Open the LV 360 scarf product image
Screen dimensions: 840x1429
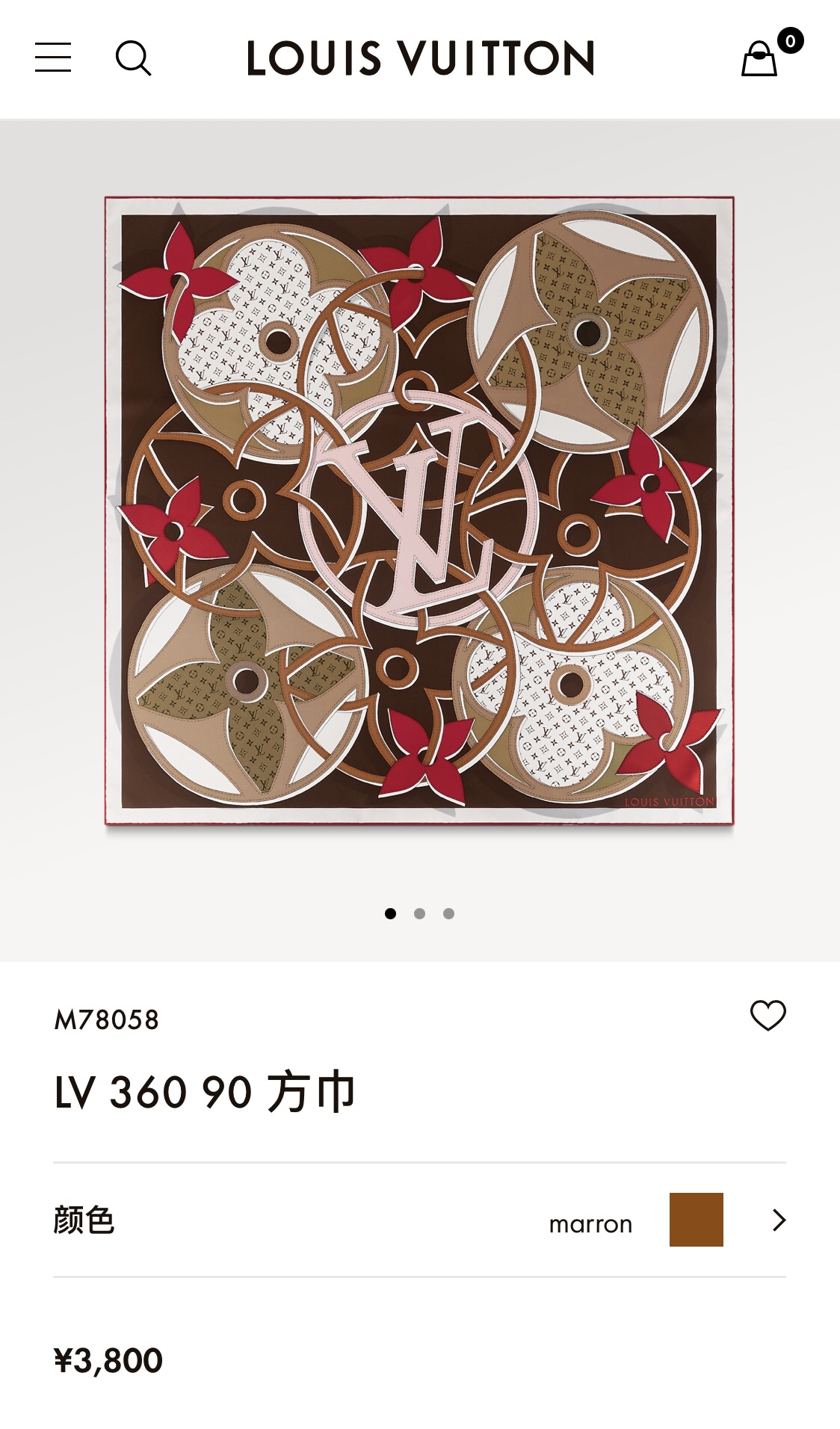(x=419, y=511)
